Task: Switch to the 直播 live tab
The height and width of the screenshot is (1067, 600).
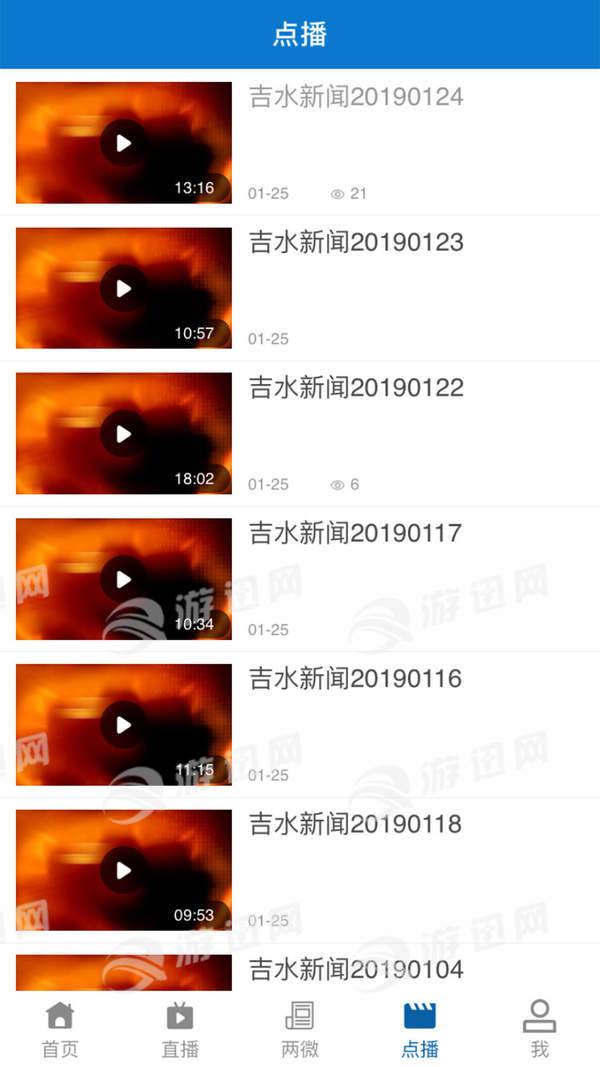Action: coord(180,1029)
